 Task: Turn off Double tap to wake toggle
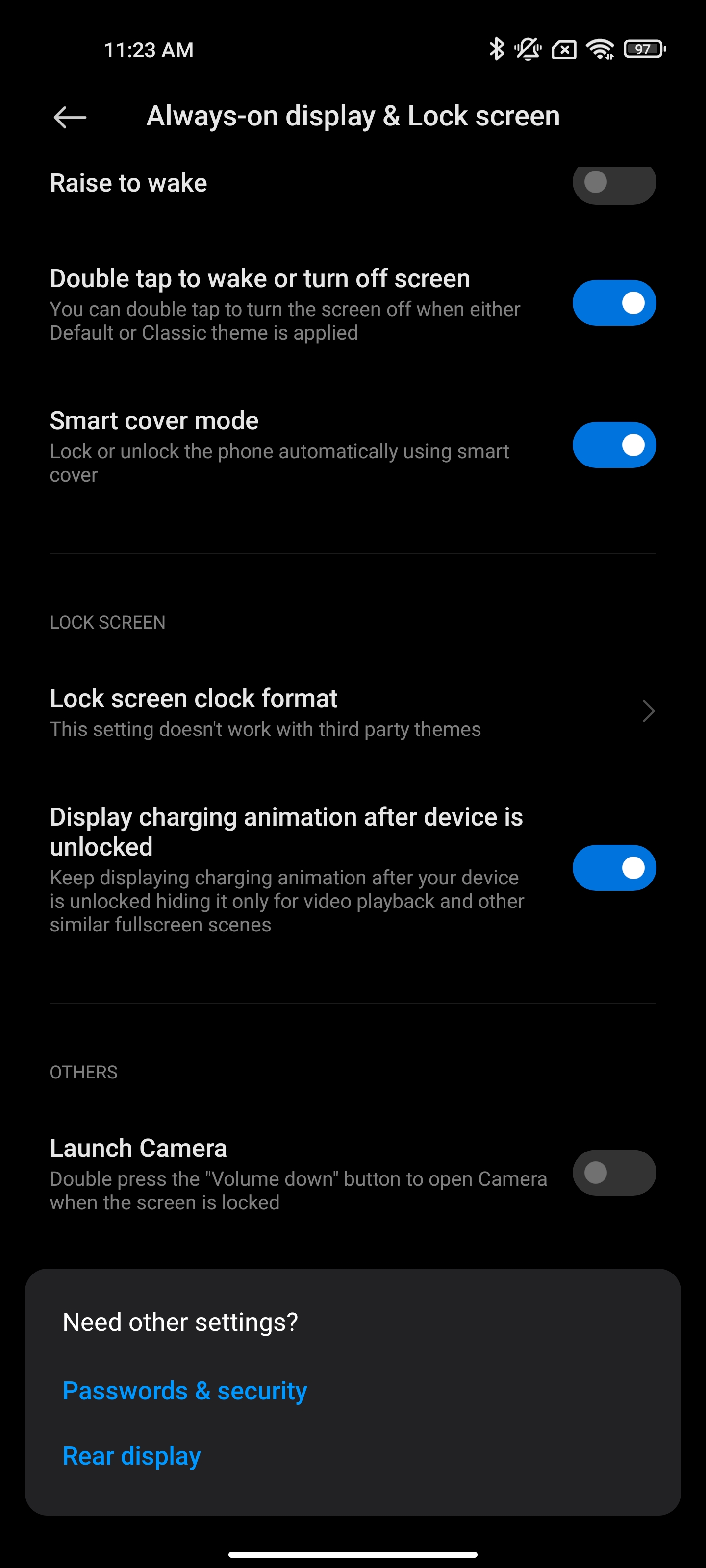[x=613, y=302]
